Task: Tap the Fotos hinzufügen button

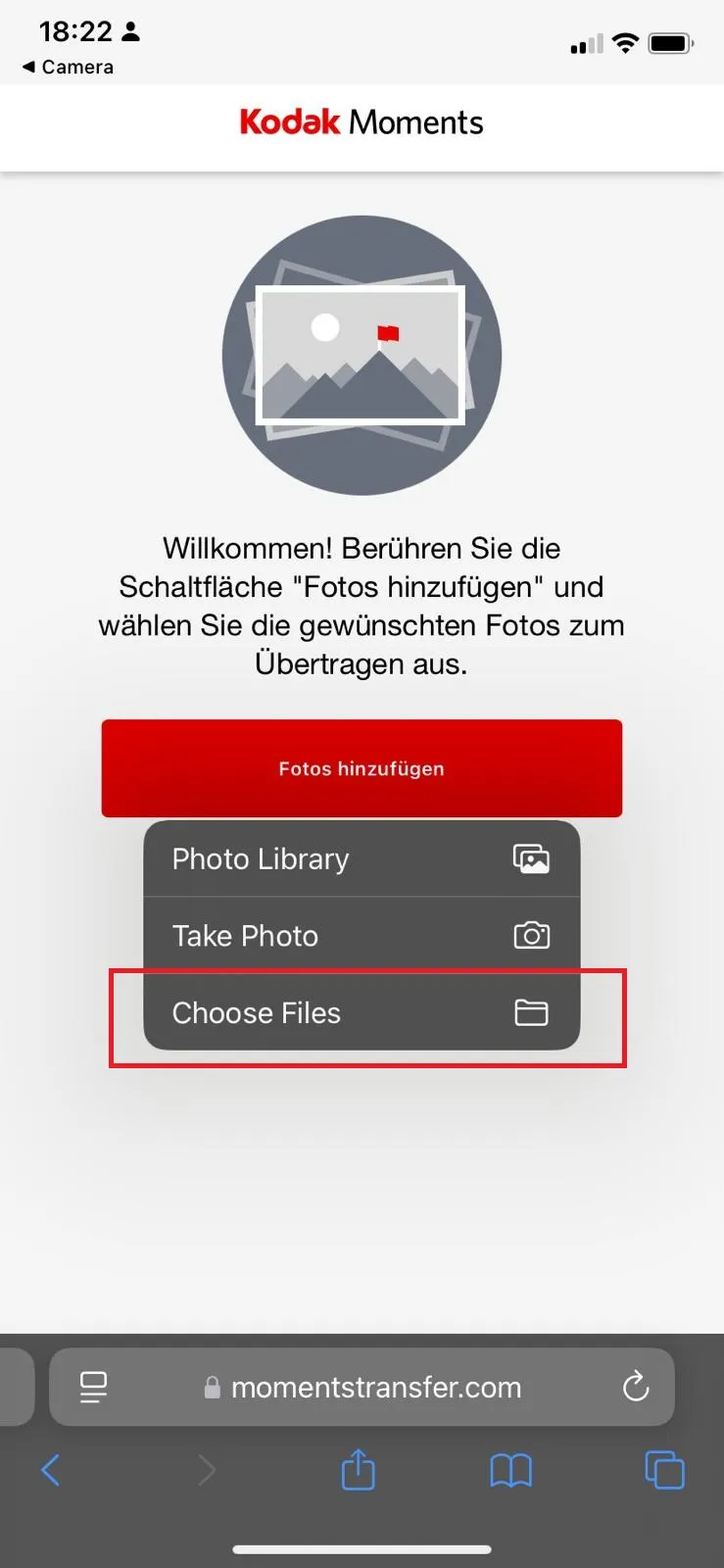Action: pyautogui.click(x=362, y=768)
